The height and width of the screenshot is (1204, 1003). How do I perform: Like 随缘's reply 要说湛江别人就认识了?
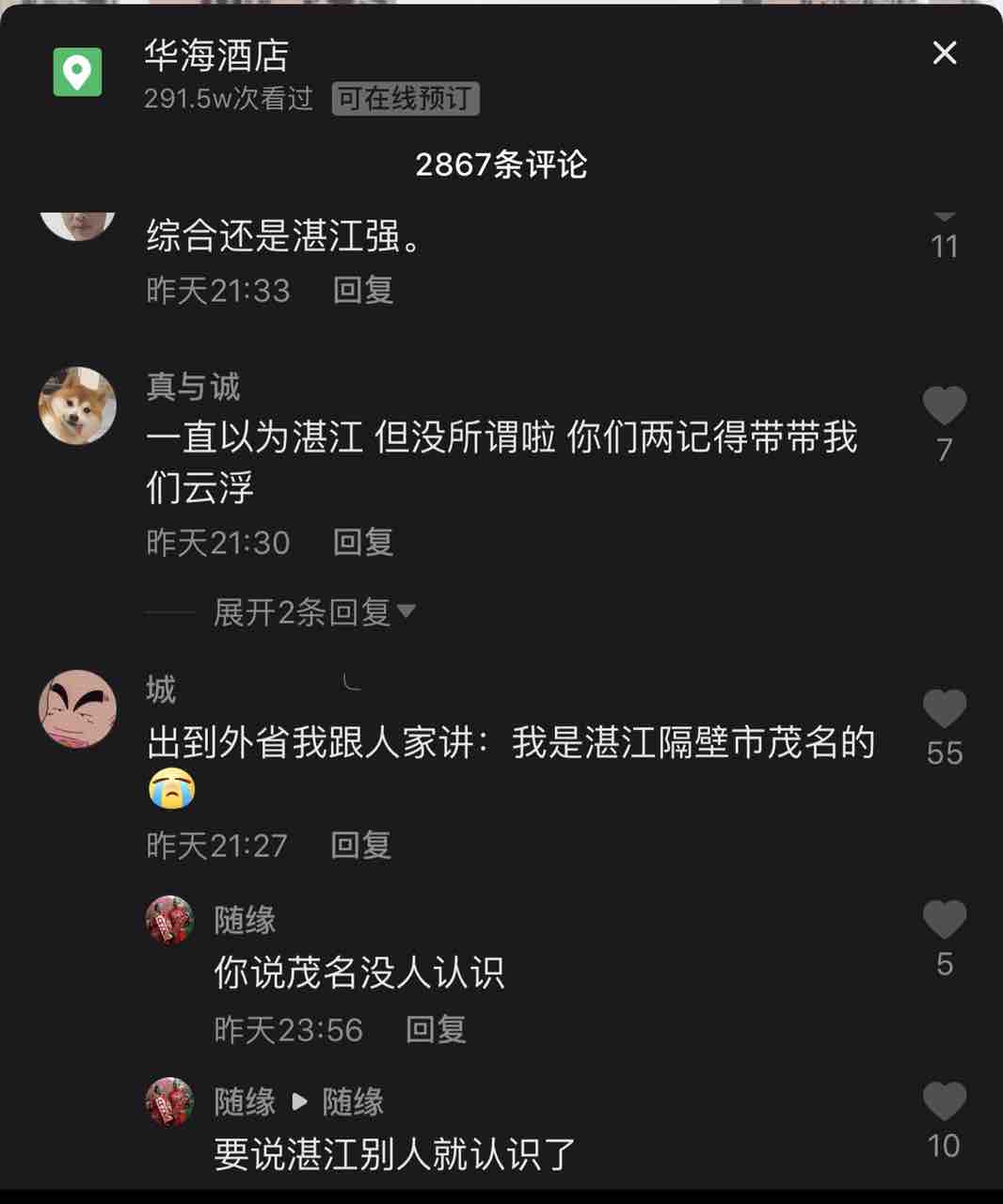944,1102
